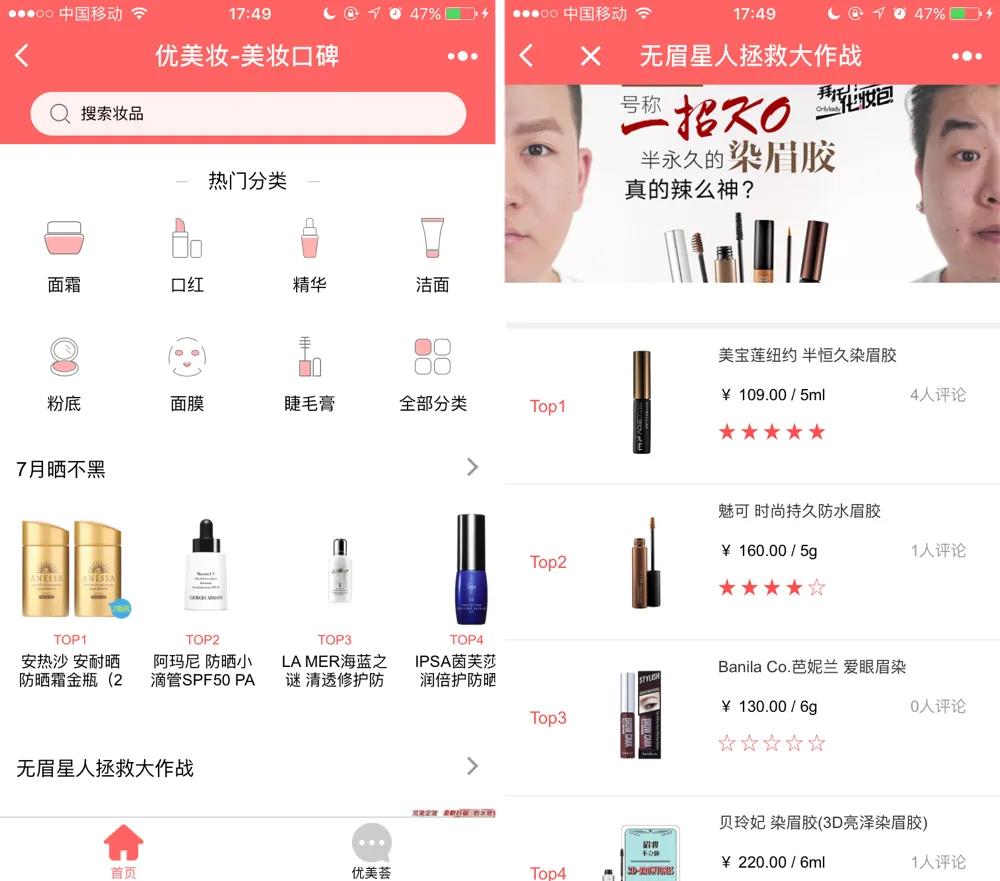Expand 无眉星人拯救大作战 section on the home page
Viewport: 1000px width, 881px height.
coord(472,766)
